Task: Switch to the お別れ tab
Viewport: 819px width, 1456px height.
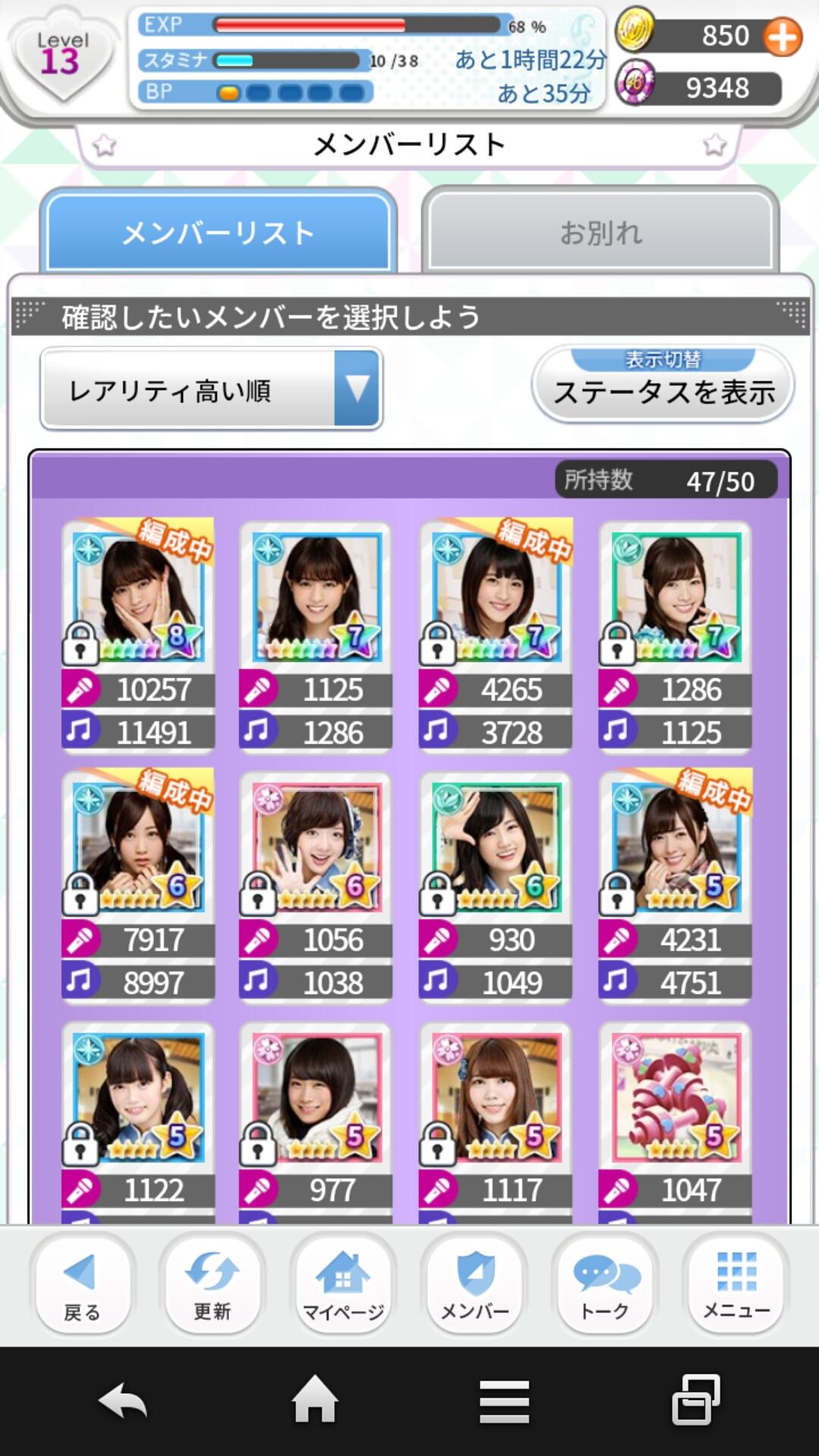Action: tap(601, 232)
